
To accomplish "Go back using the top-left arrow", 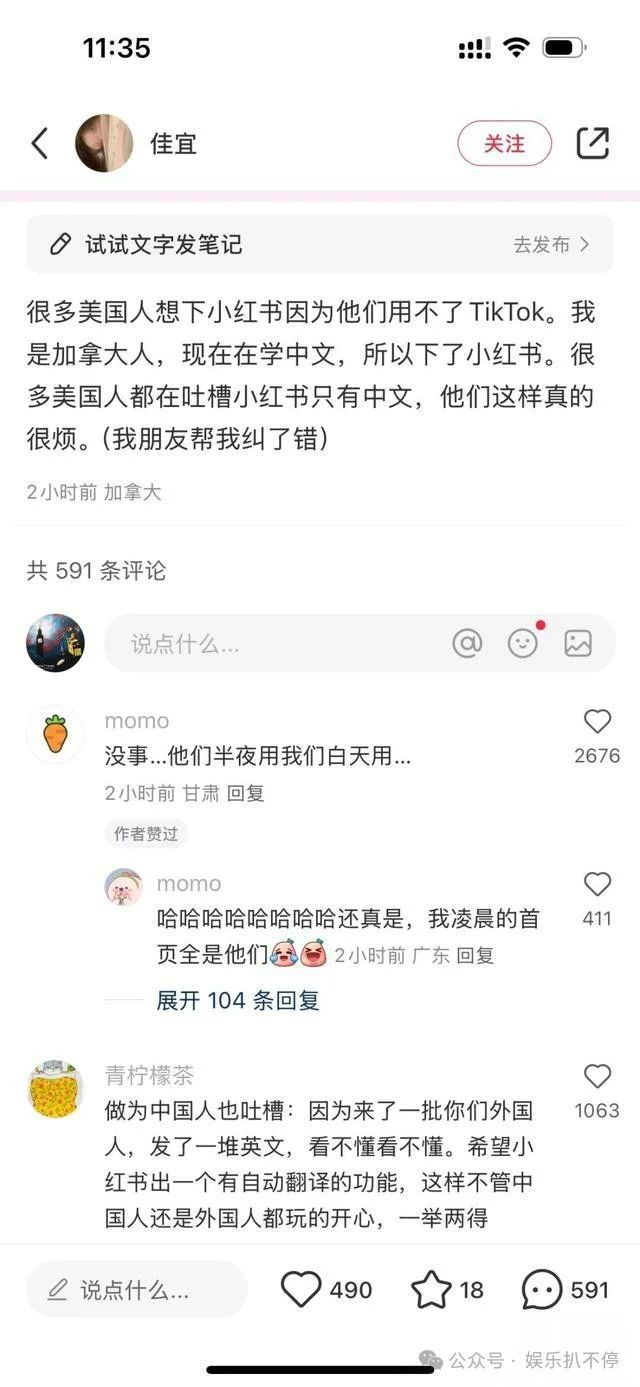I will click(40, 144).
